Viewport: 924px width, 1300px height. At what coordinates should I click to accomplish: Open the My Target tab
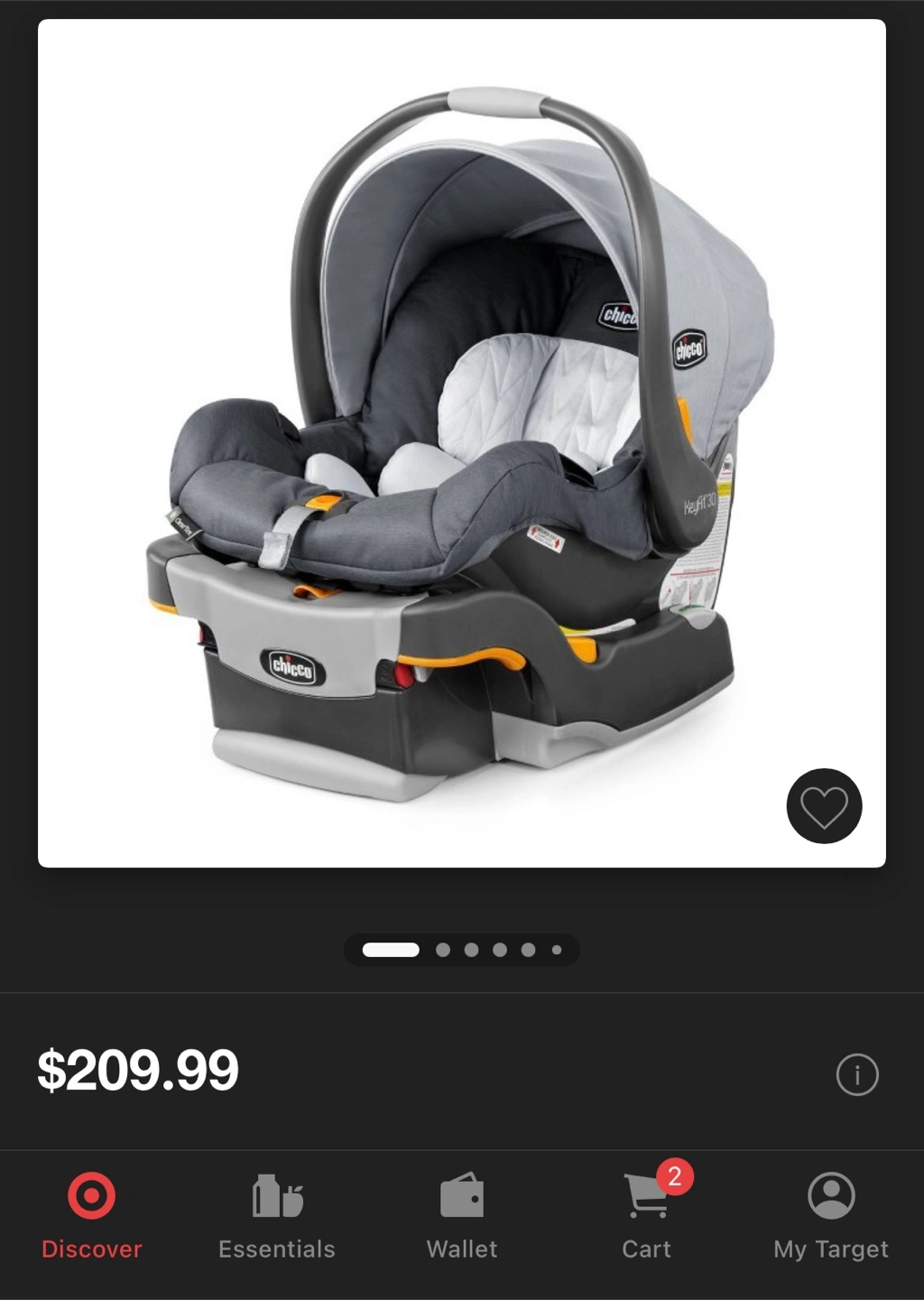831,1216
